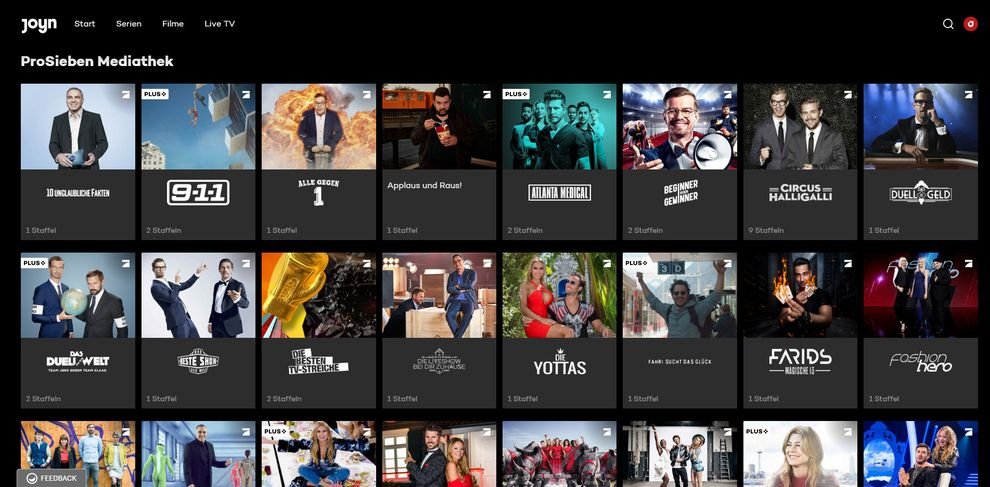Select Die Yottas show tile

[x=559, y=330]
